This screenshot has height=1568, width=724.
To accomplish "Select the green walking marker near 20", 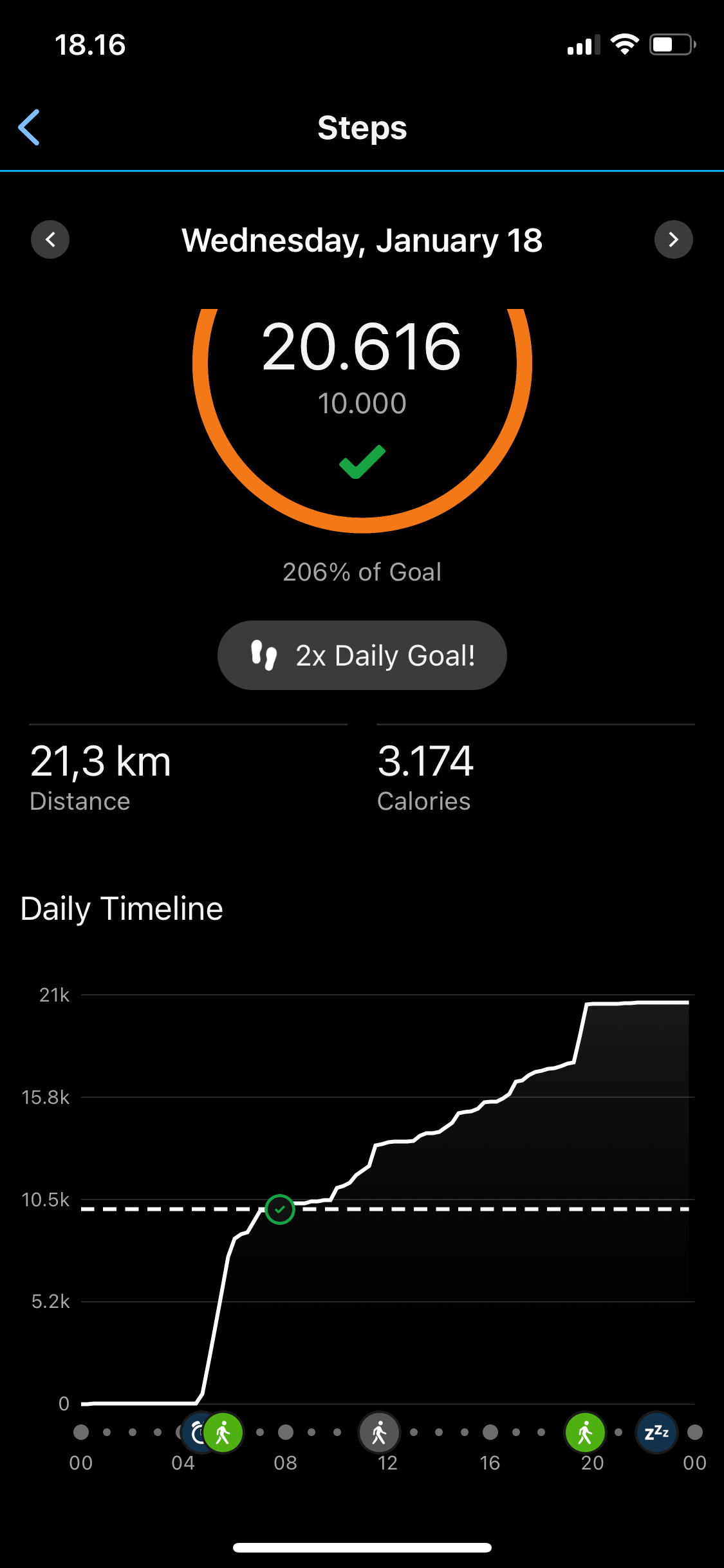I will click(x=585, y=1433).
